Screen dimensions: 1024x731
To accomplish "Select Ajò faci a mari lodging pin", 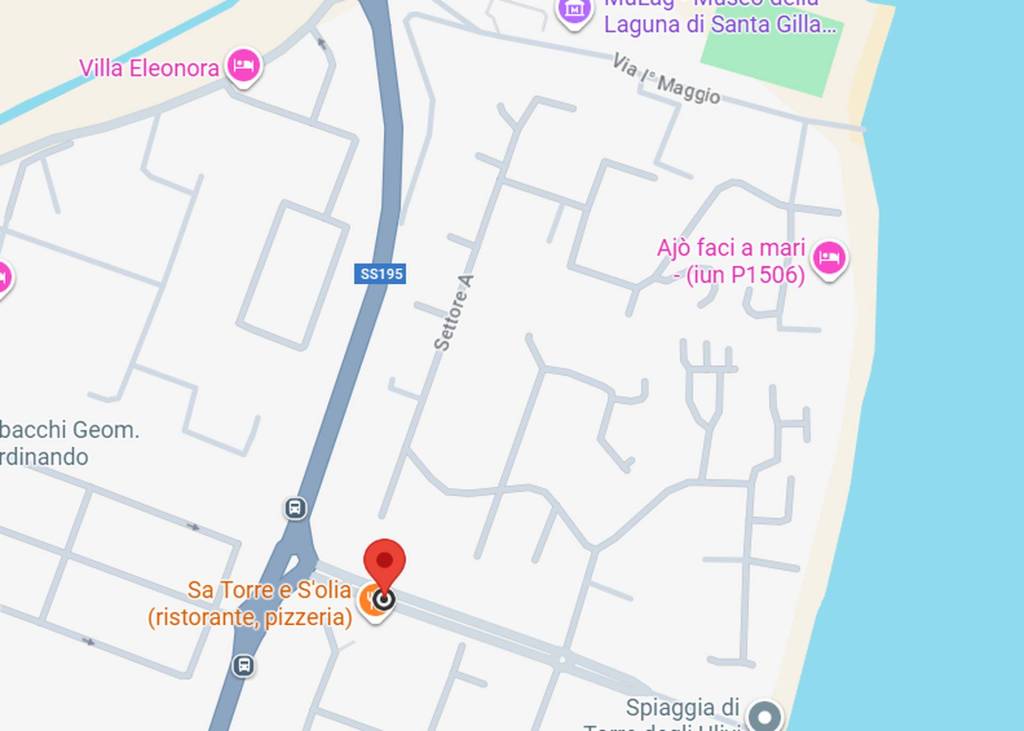I will click(828, 258).
